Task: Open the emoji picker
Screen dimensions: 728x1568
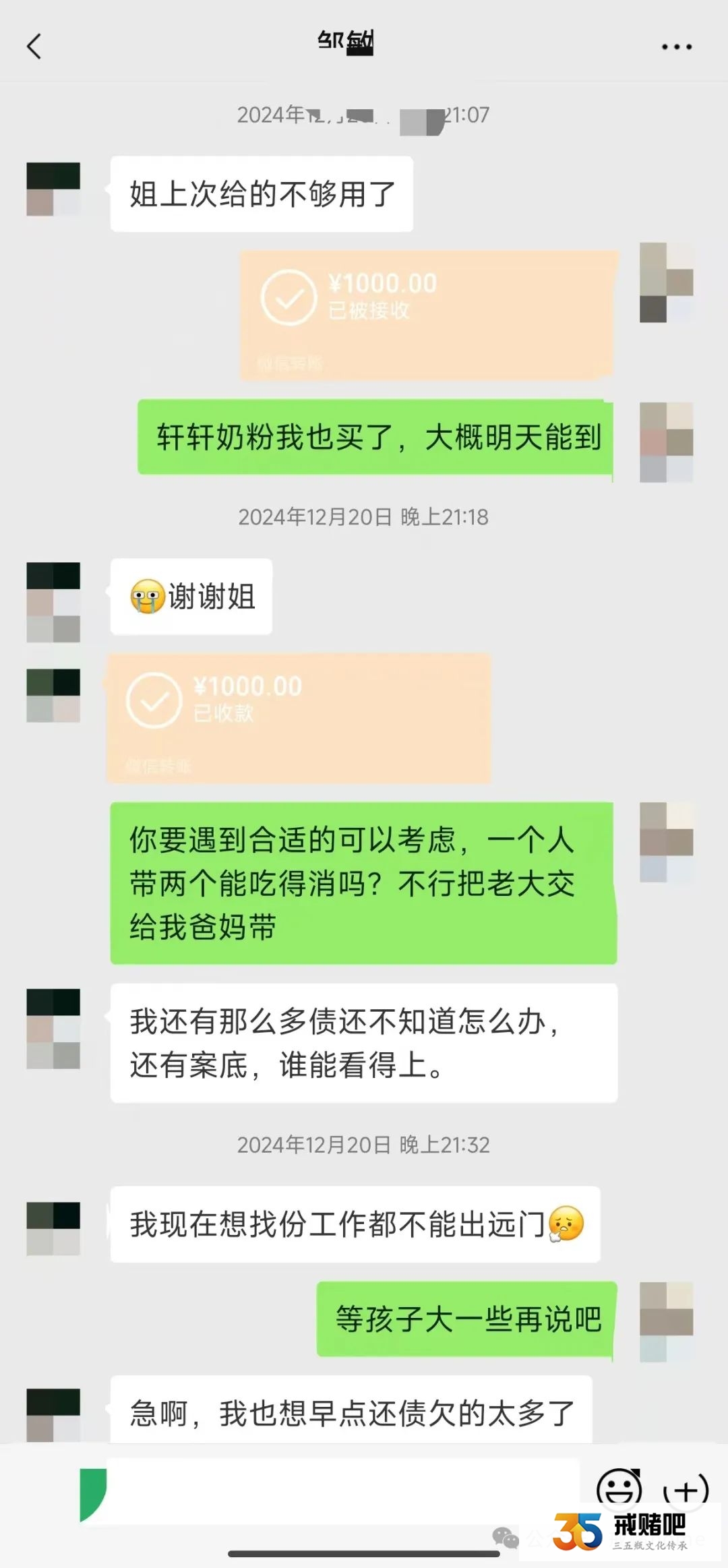Action: point(619,1488)
